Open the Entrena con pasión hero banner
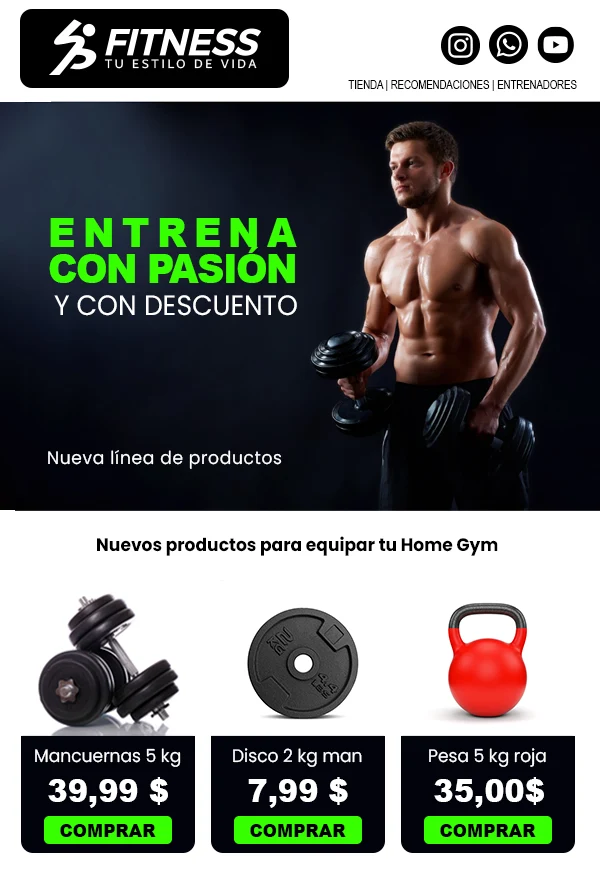Image resolution: width=600 pixels, height=886 pixels. (300, 305)
